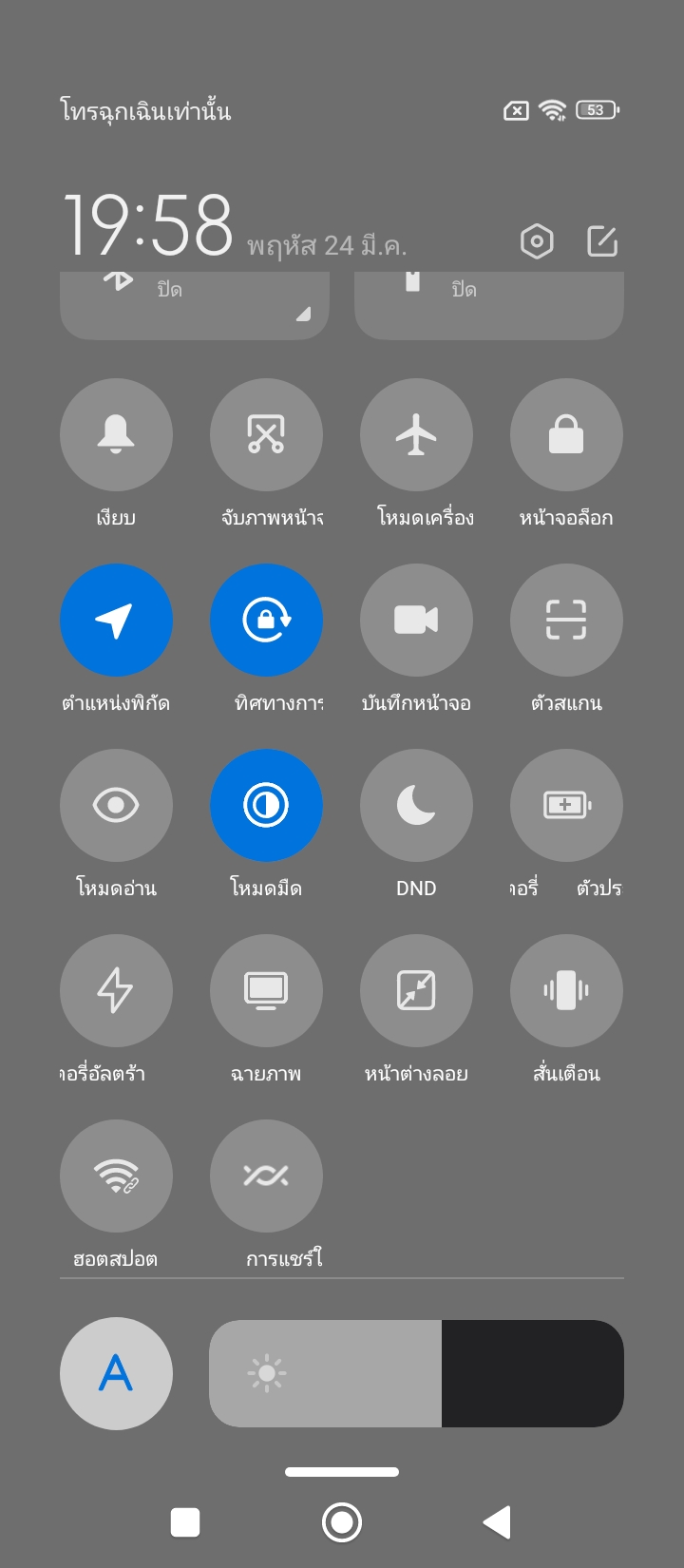Screen dimensions: 684x1568
Task: Disable location (ตำแหน่งพิกัด)
Action: [116, 620]
